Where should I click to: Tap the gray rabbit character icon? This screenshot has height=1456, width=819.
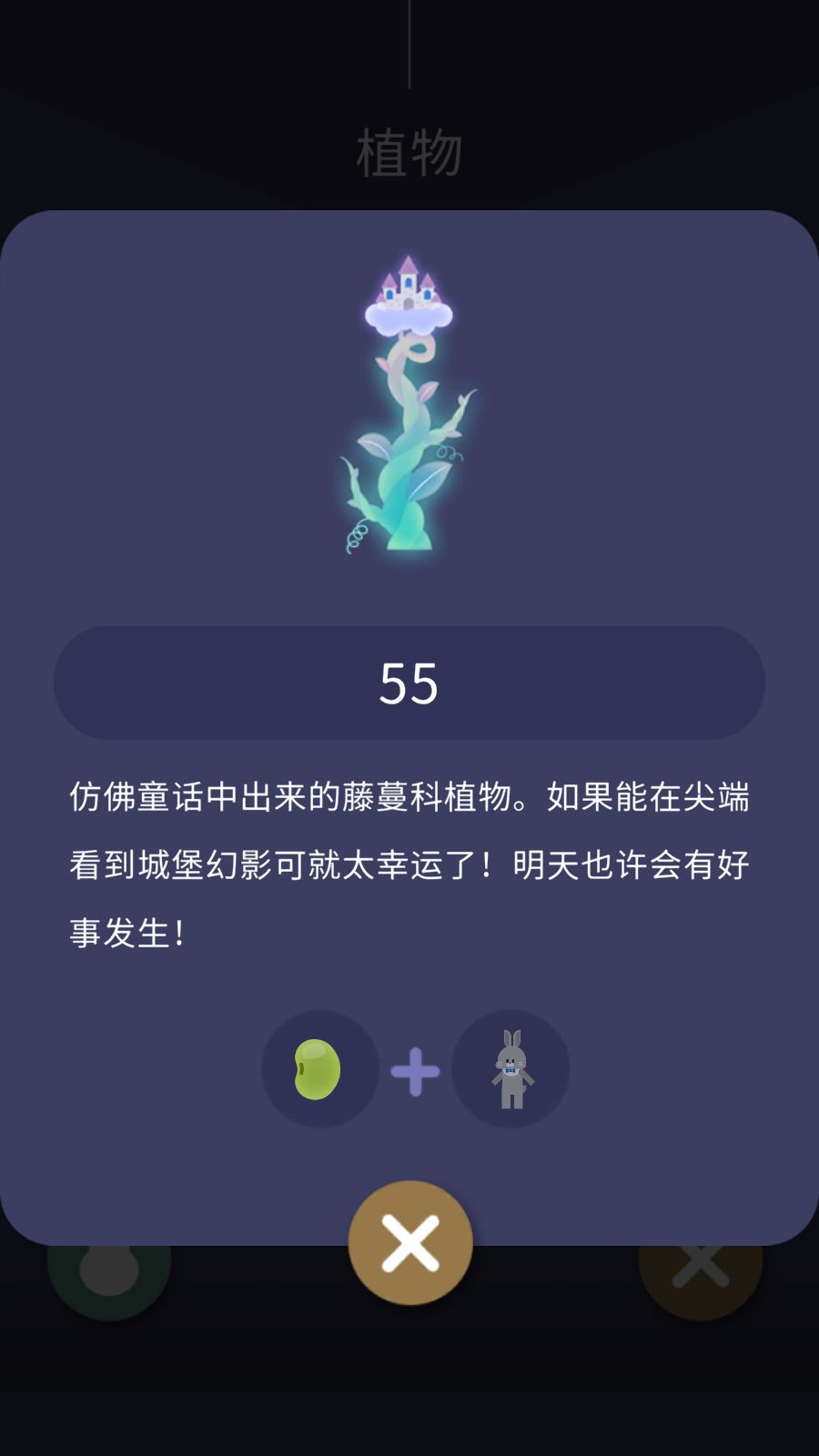coord(511,1069)
